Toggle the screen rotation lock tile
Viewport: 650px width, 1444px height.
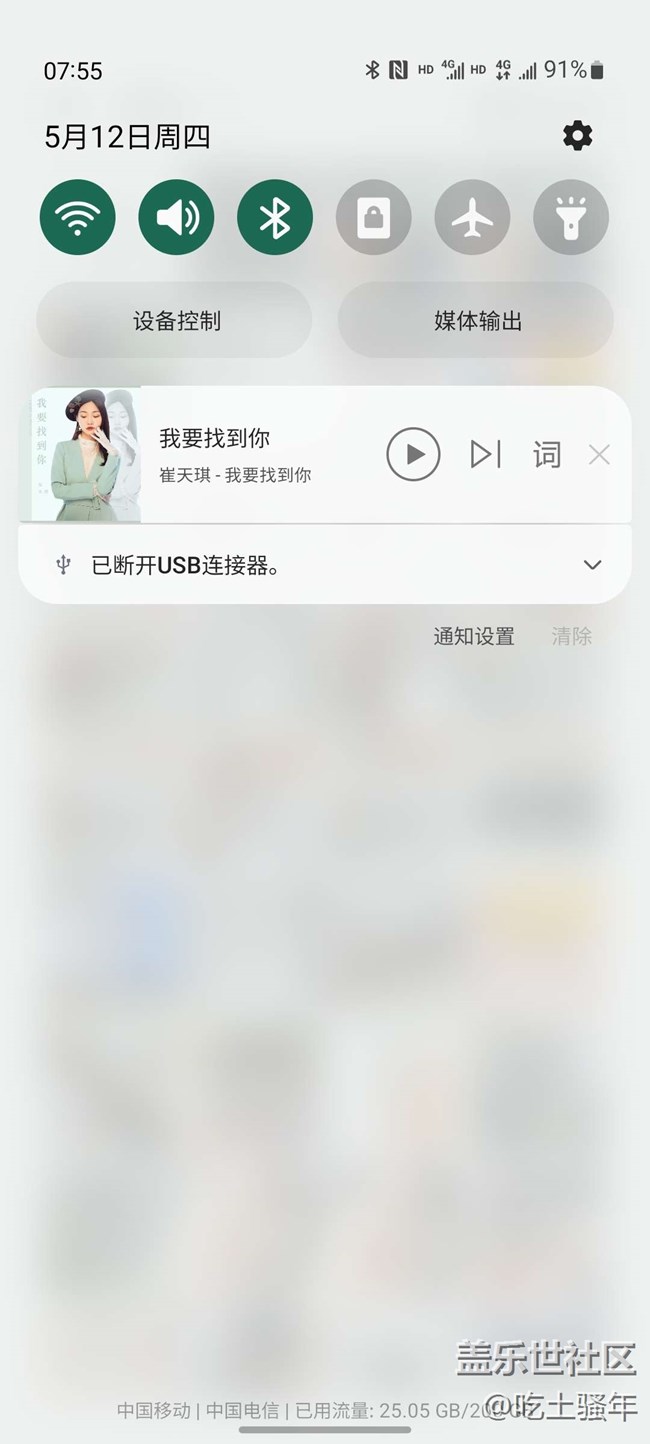coord(374,217)
